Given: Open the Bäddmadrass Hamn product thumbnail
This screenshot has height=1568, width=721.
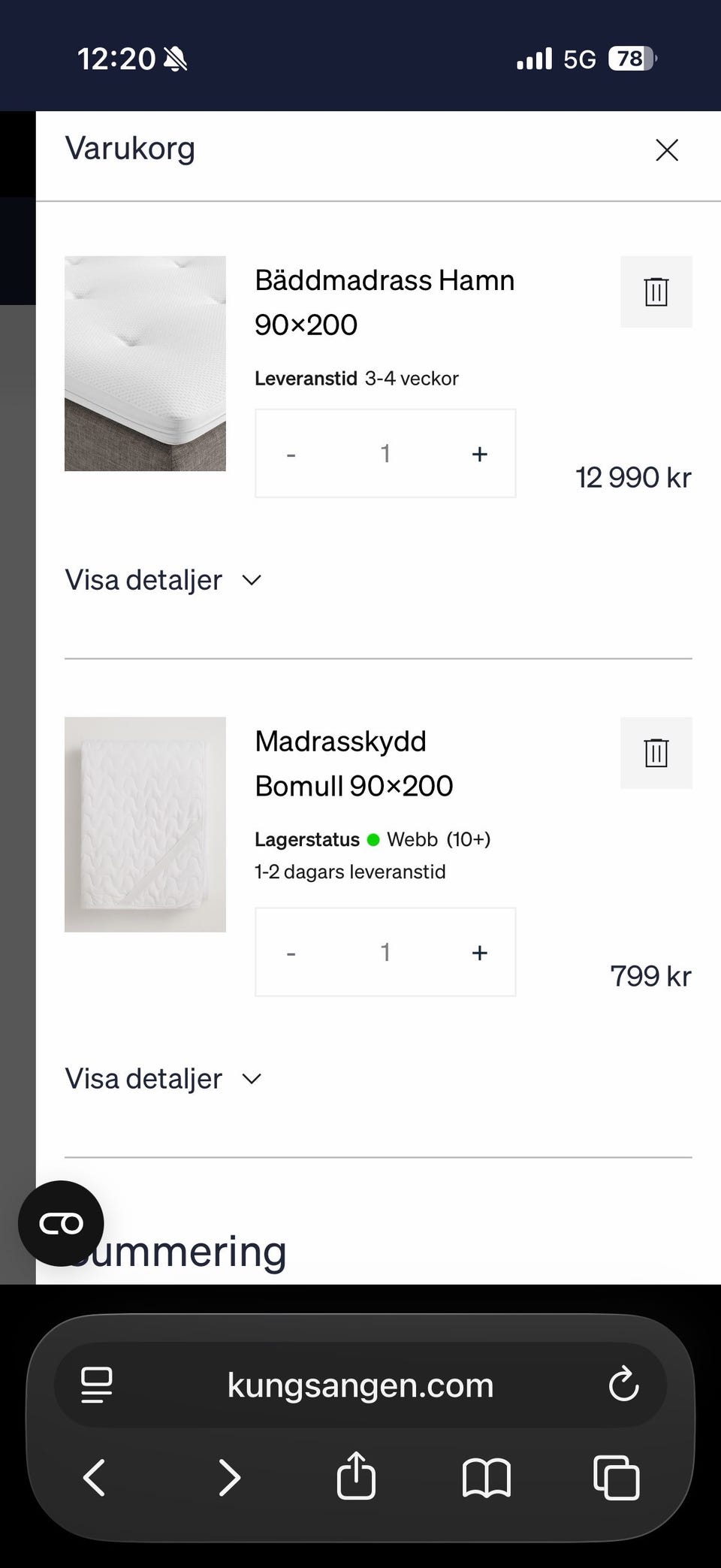Looking at the screenshot, I should click(x=145, y=364).
